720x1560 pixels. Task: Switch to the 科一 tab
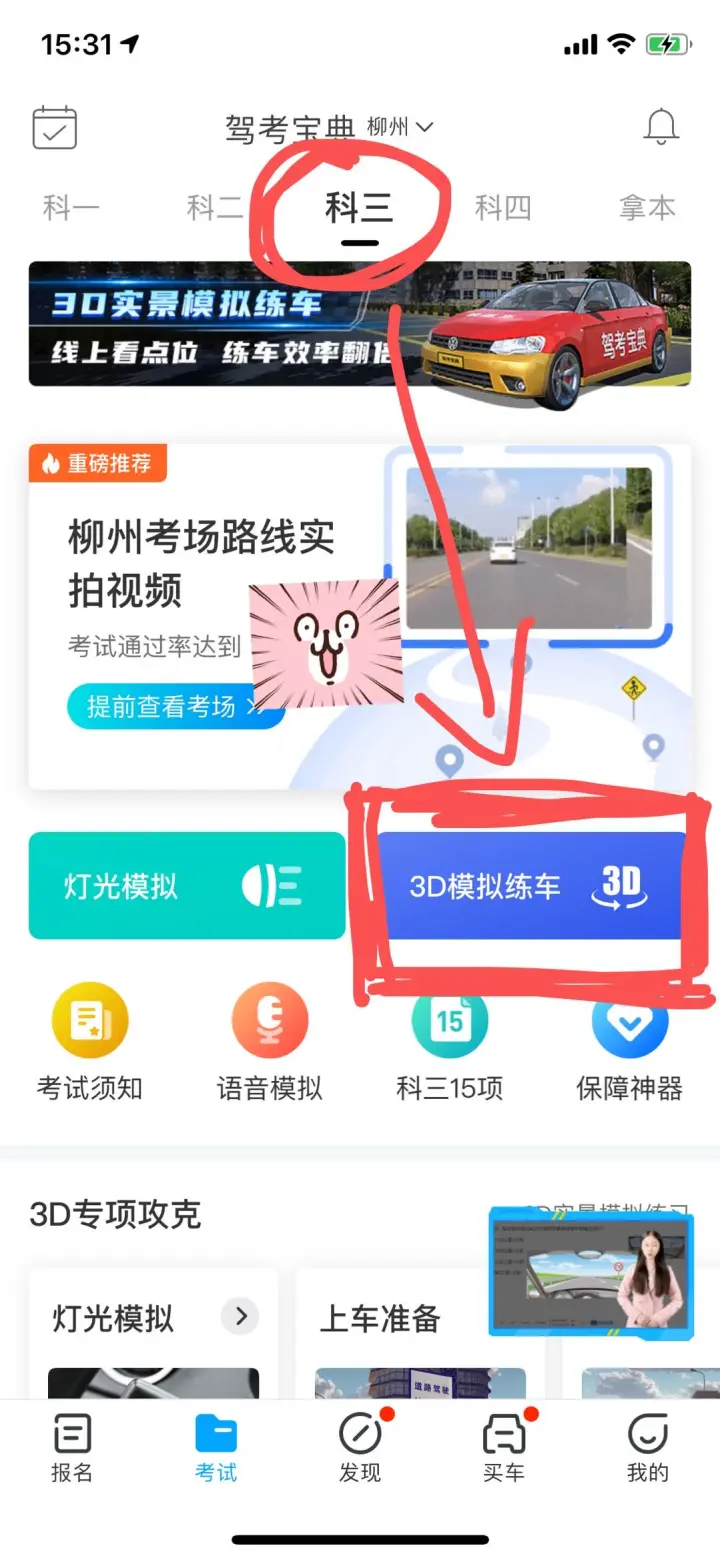tap(71, 208)
